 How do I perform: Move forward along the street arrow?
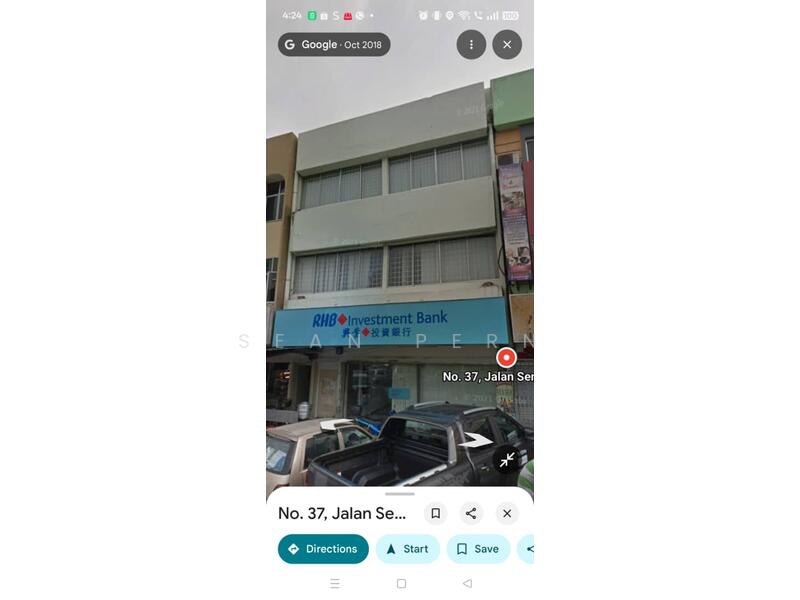point(476,440)
